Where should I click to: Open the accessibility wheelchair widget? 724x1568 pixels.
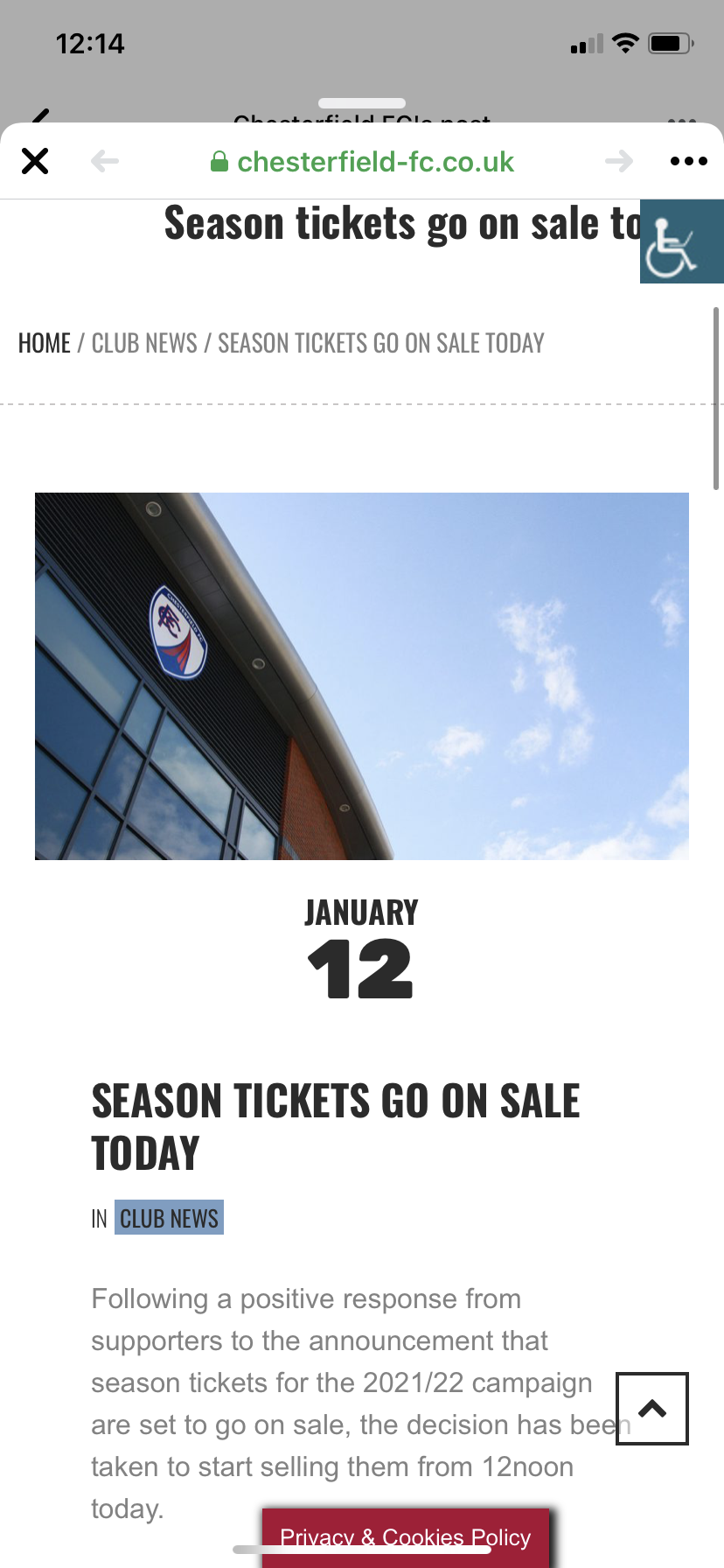pyautogui.click(x=681, y=242)
